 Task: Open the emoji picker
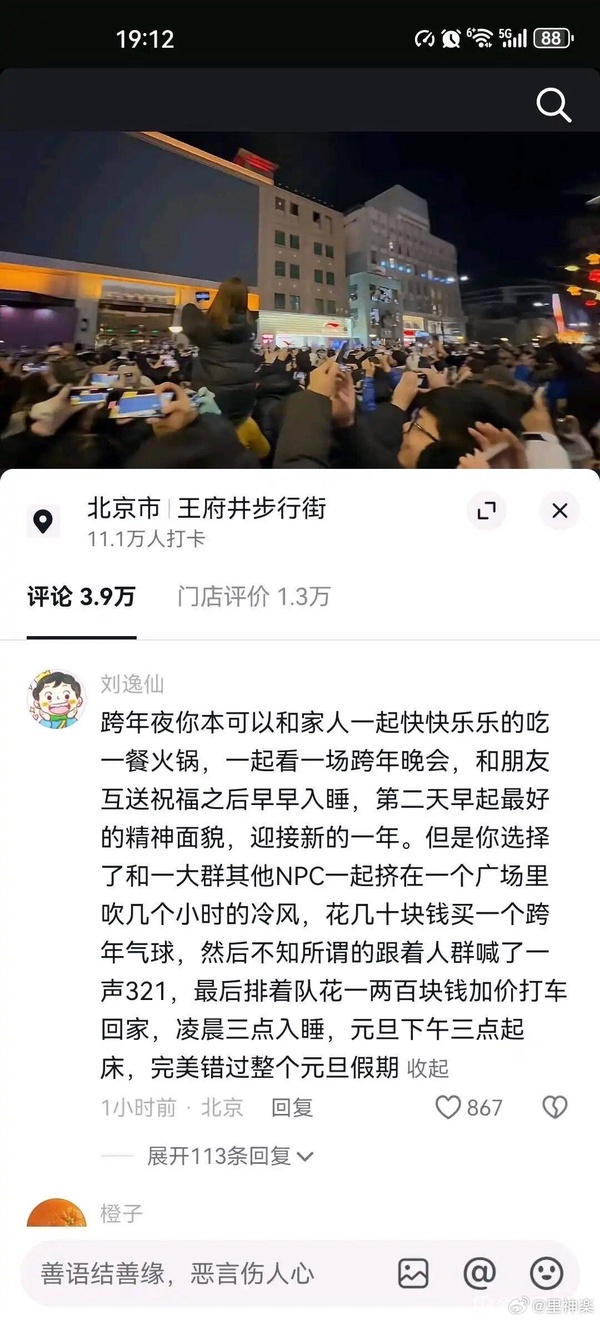pos(546,1273)
